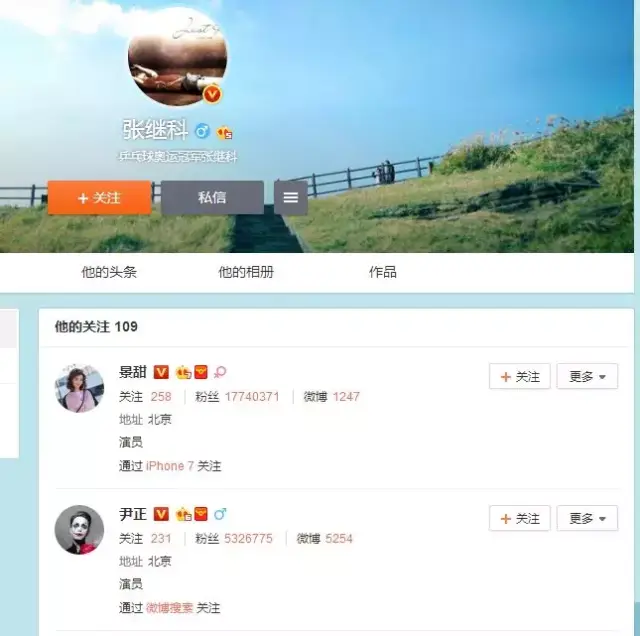Viewport: 640px width, 636px height.
Task: Open 尹正's profile name link
Action: click(133, 515)
